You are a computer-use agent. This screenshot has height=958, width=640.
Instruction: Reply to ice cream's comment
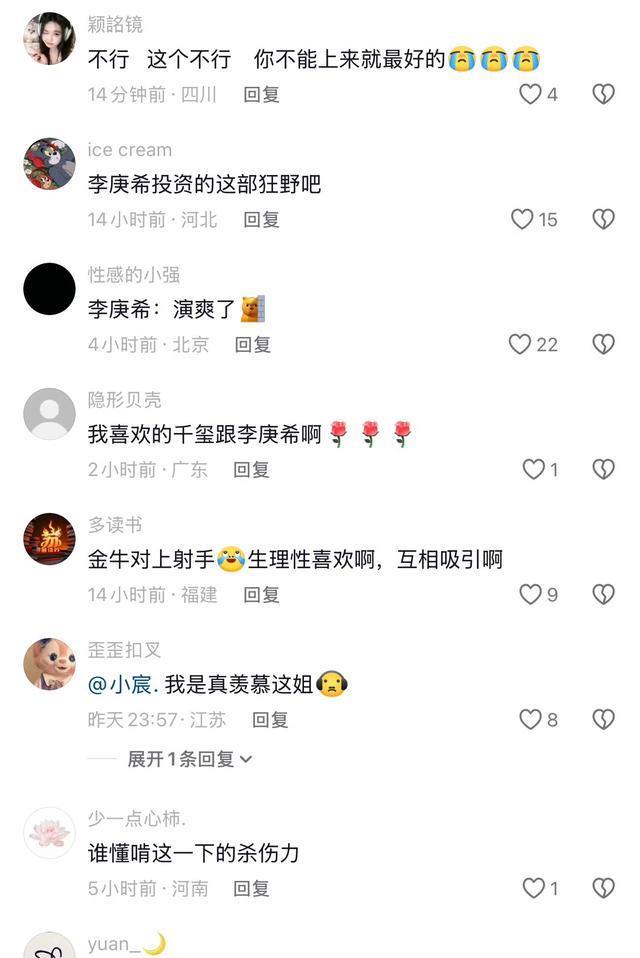[x=262, y=219]
